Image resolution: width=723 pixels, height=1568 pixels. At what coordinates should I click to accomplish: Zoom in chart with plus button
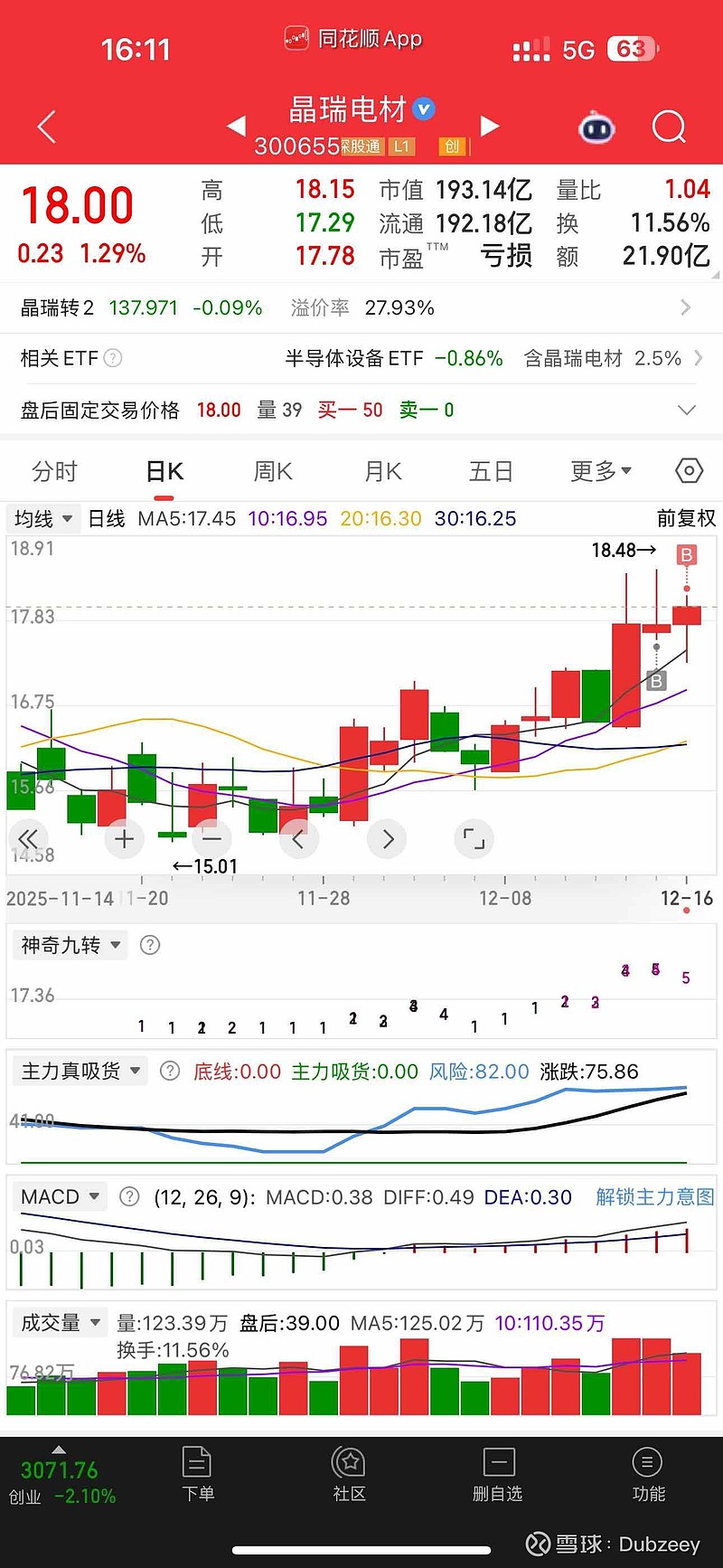pyautogui.click(x=125, y=839)
